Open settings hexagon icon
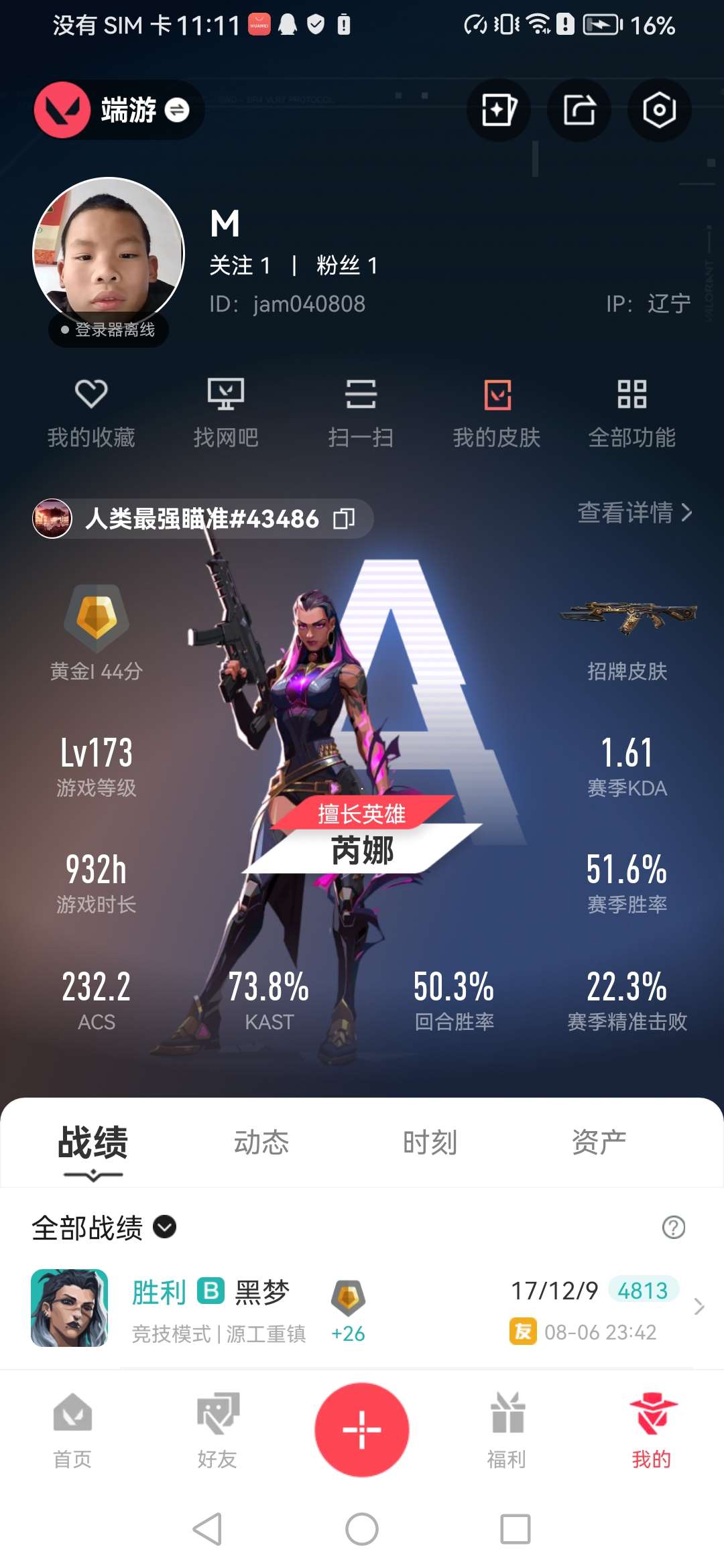Viewport: 724px width, 1568px height. click(x=659, y=110)
